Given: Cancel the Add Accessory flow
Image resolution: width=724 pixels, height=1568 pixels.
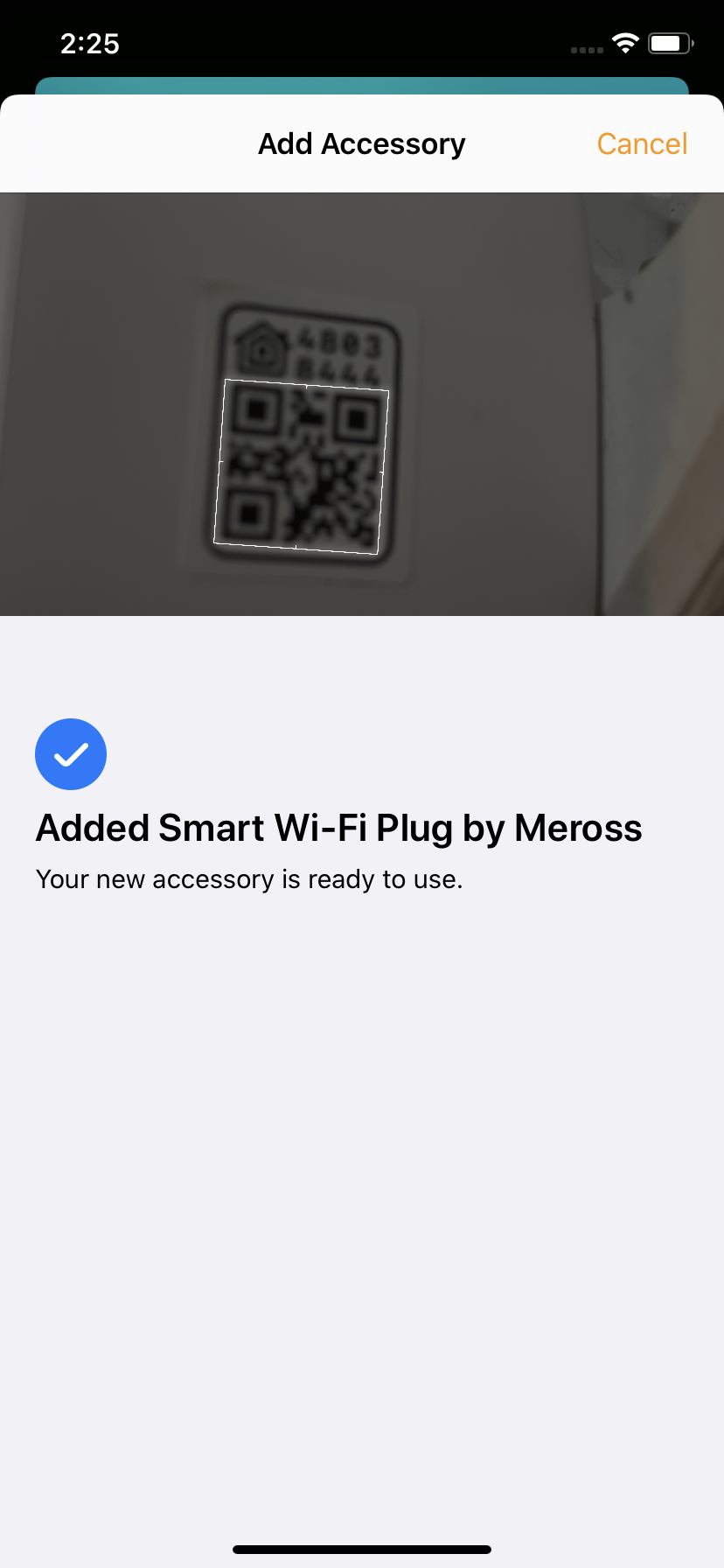Looking at the screenshot, I should pyautogui.click(x=642, y=143).
